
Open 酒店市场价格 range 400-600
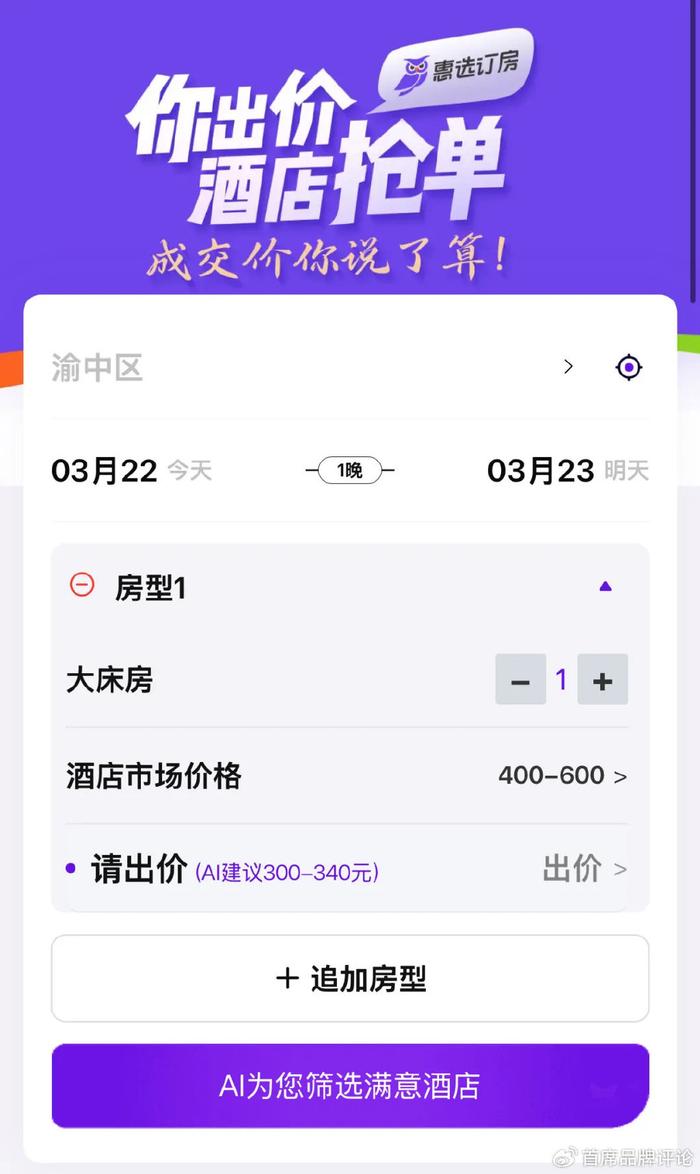tap(563, 776)
